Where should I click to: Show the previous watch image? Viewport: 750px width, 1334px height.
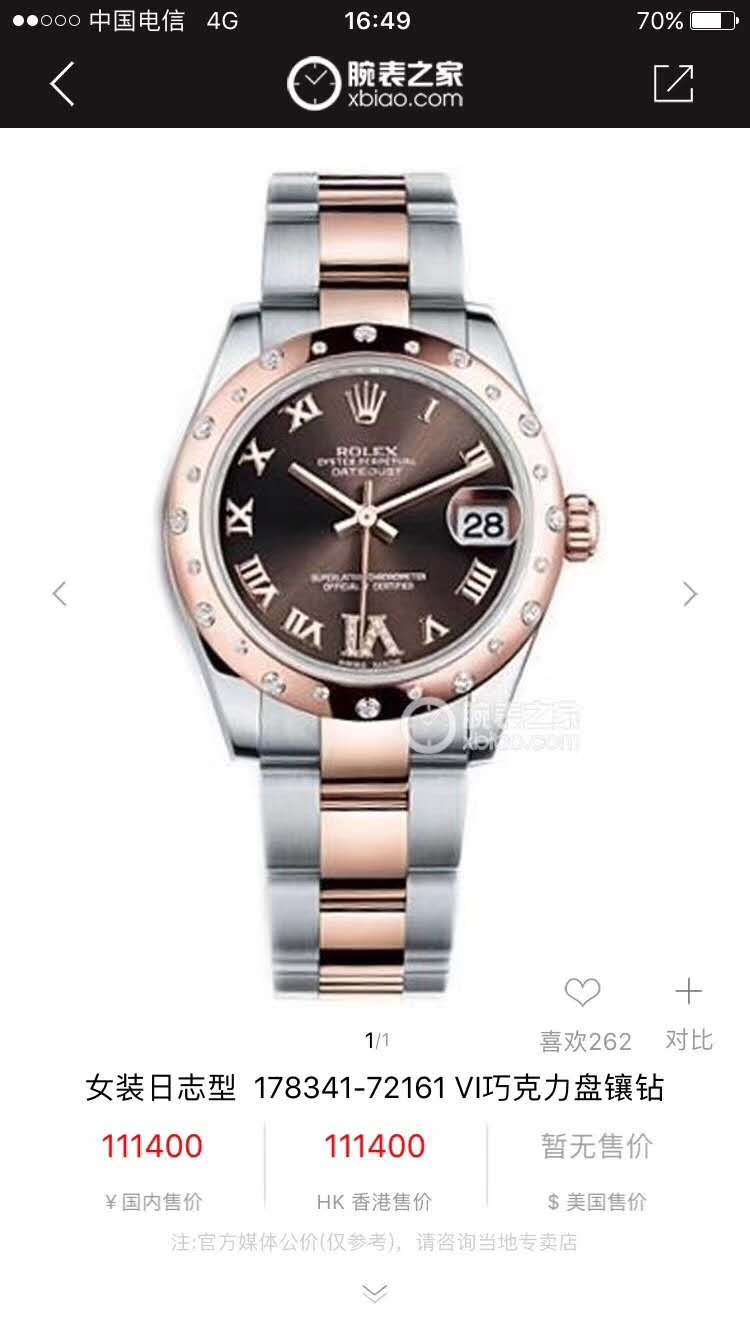point(60,594)
